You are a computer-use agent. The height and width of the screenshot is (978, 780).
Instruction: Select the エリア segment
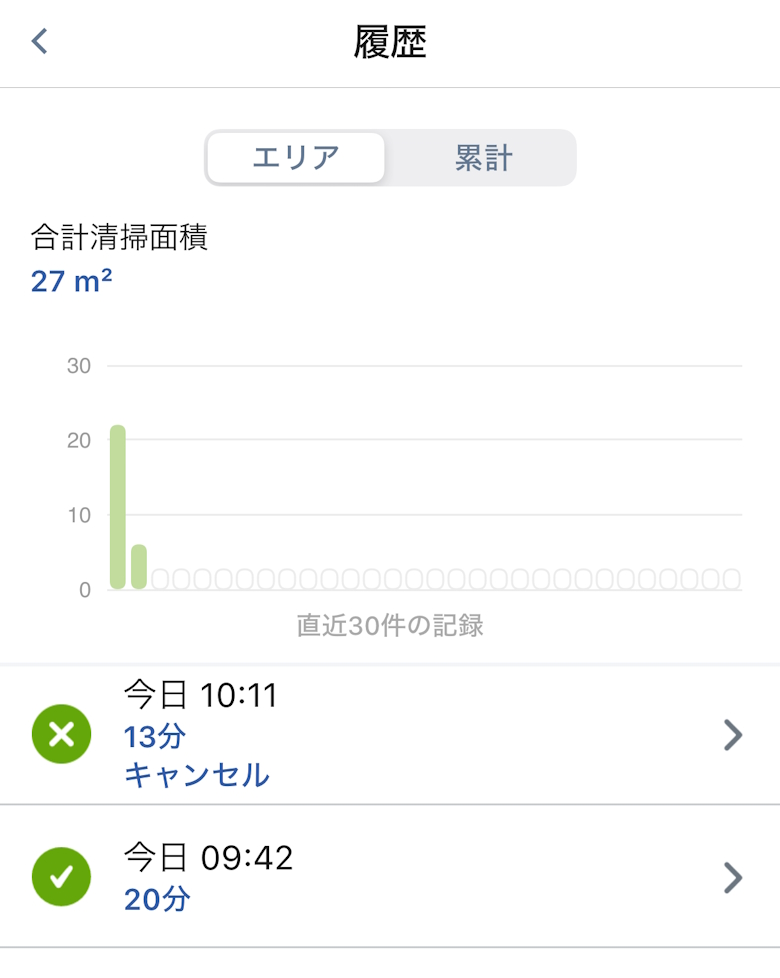[x=296, y=158]
